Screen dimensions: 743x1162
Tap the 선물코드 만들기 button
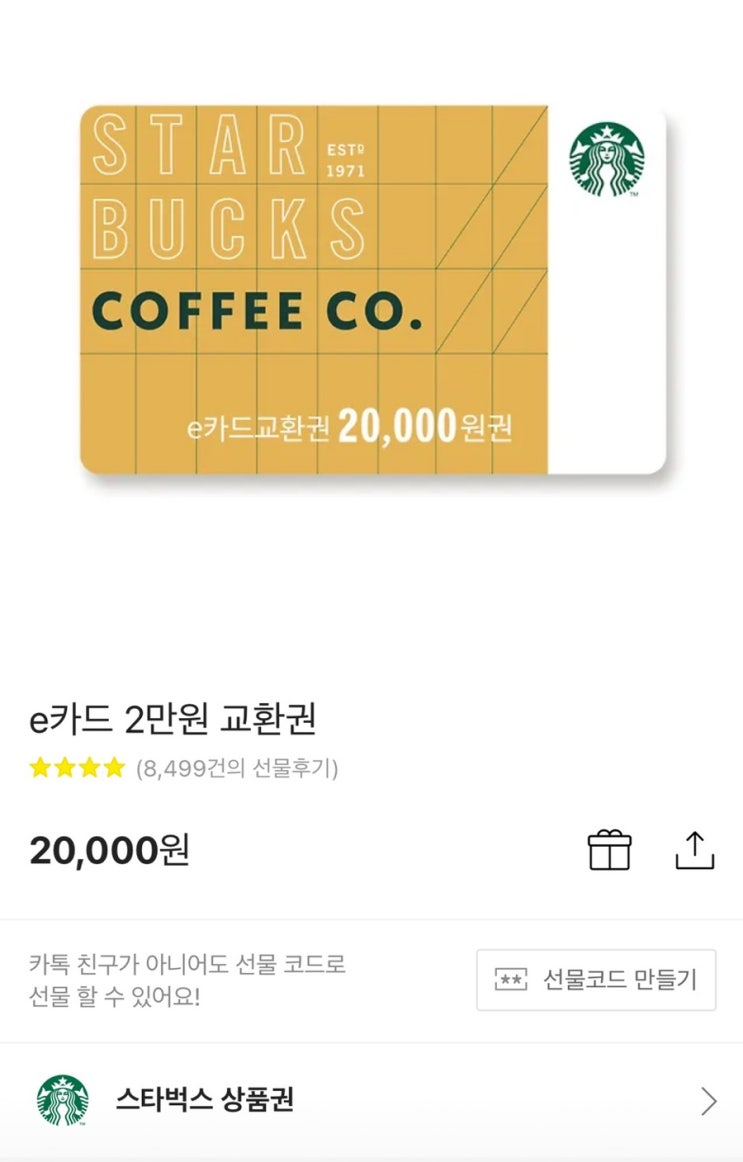[x=596, y=980]
